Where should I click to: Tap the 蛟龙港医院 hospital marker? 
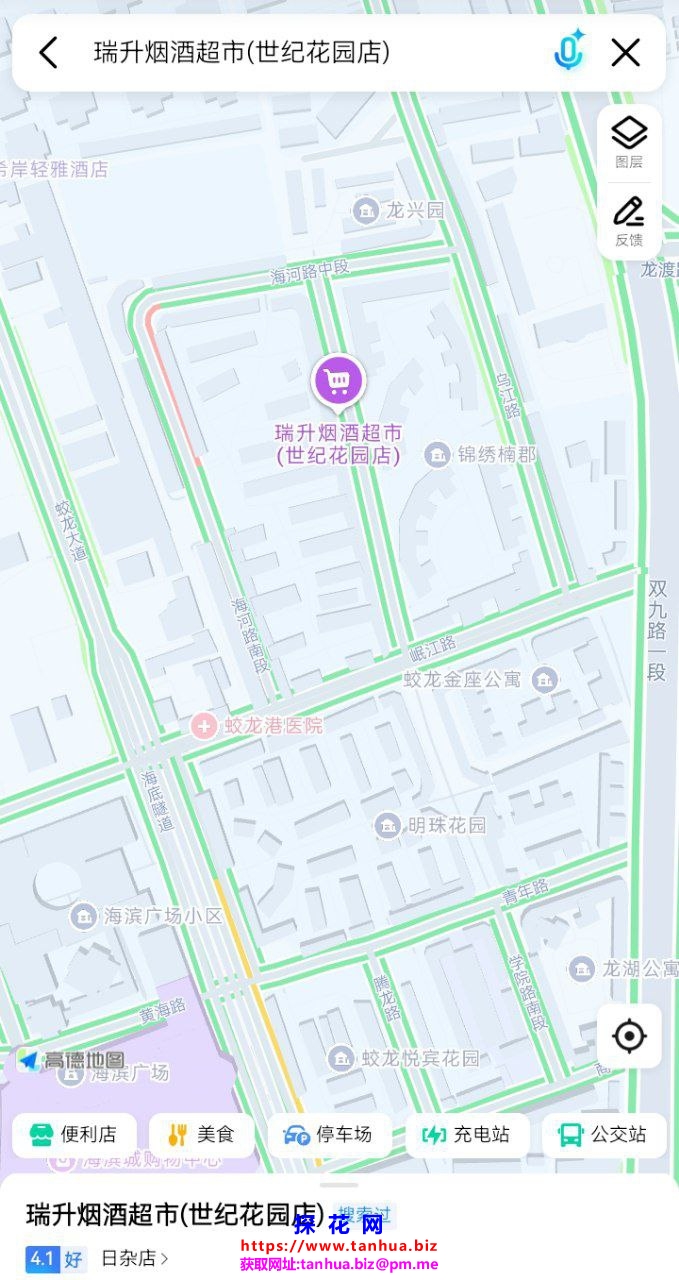click(204, 725)
